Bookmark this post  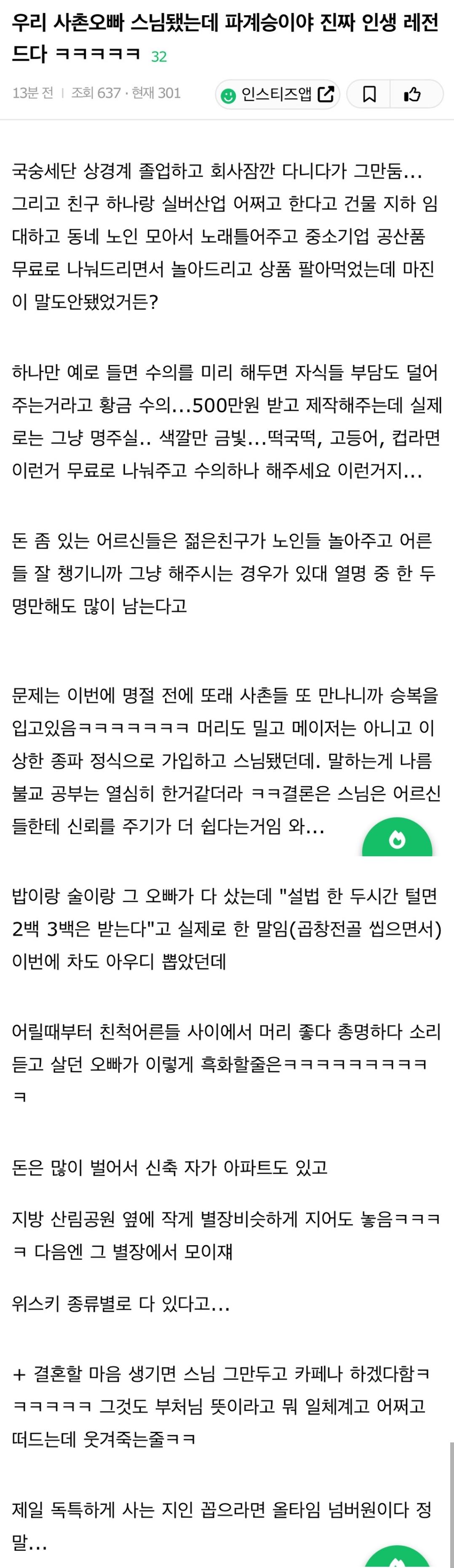coord(369,94)
